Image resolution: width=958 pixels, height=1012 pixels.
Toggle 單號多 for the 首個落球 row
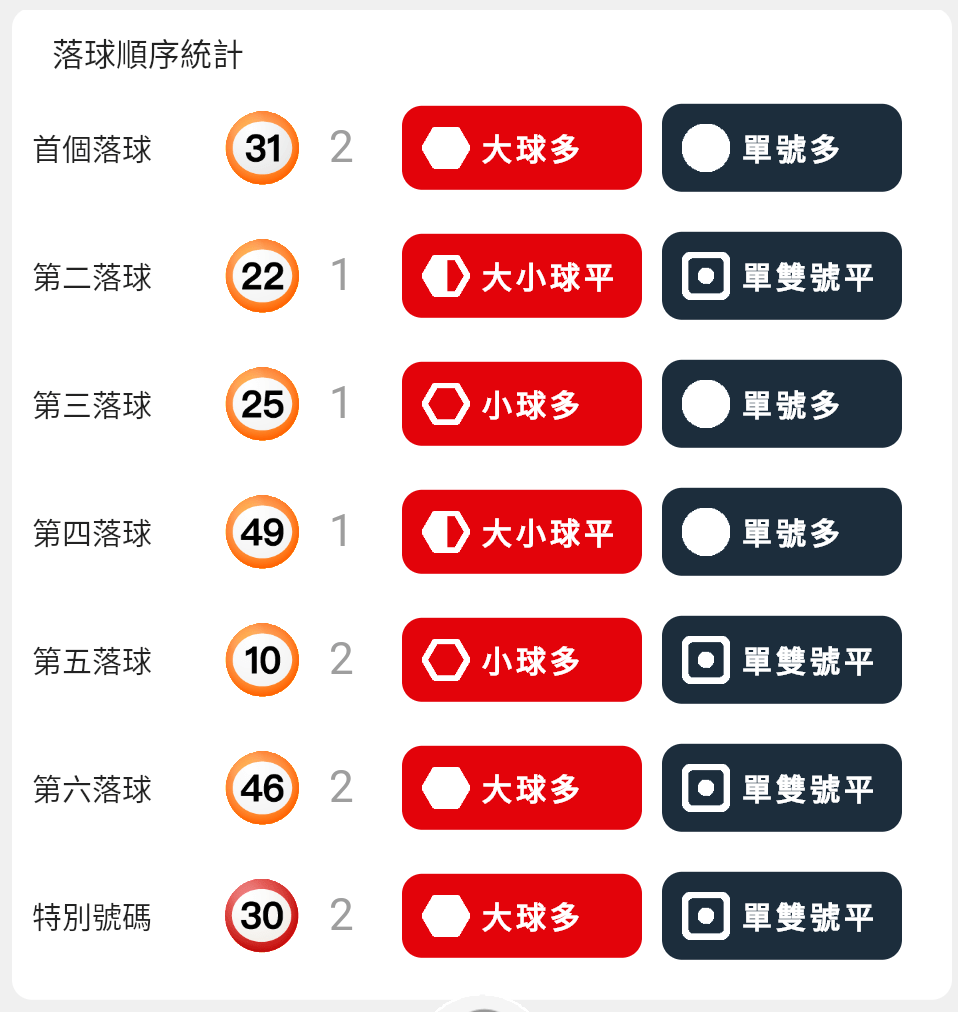[781, 147]
